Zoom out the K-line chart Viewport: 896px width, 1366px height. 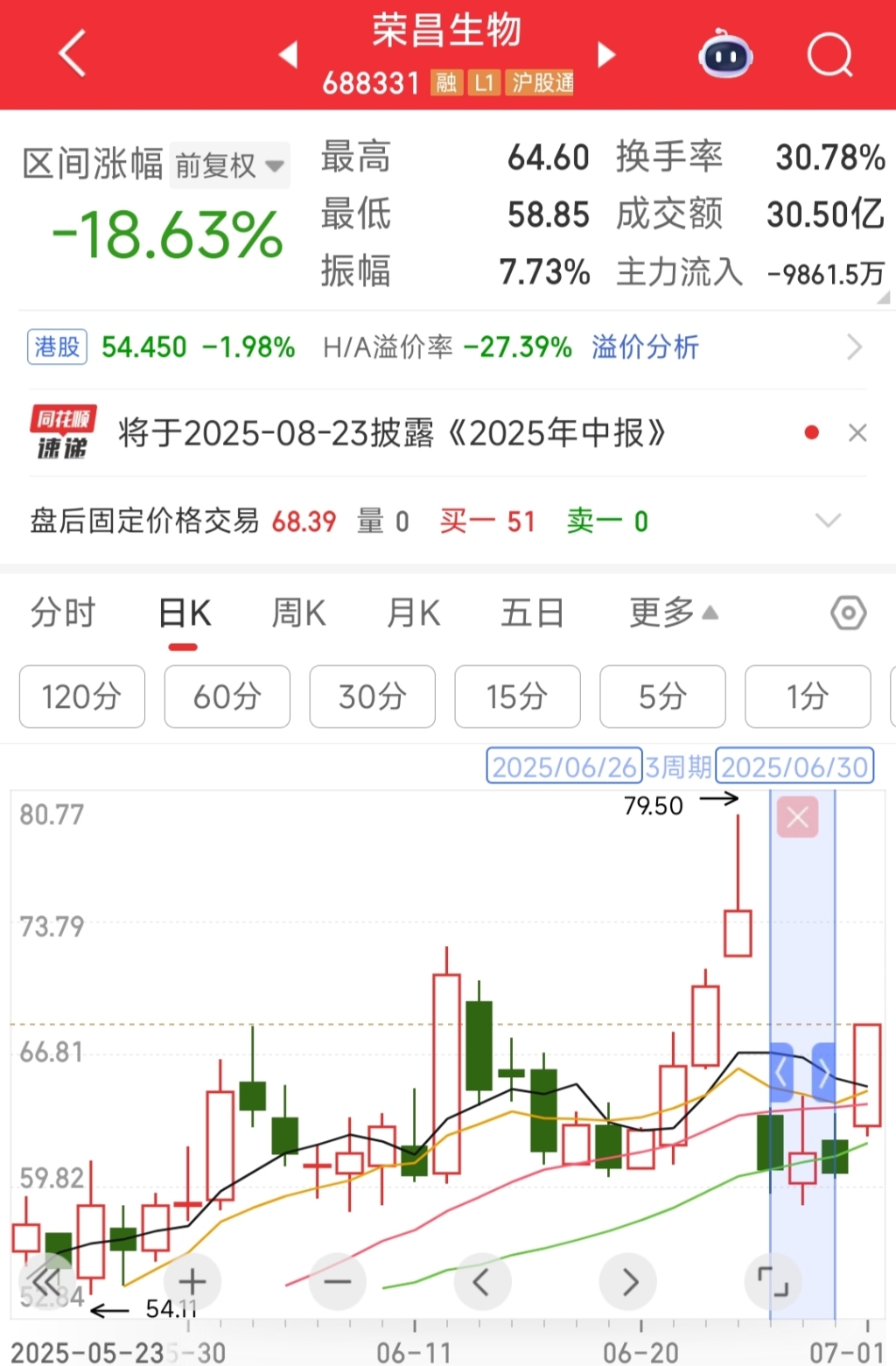click(337, 1283)
